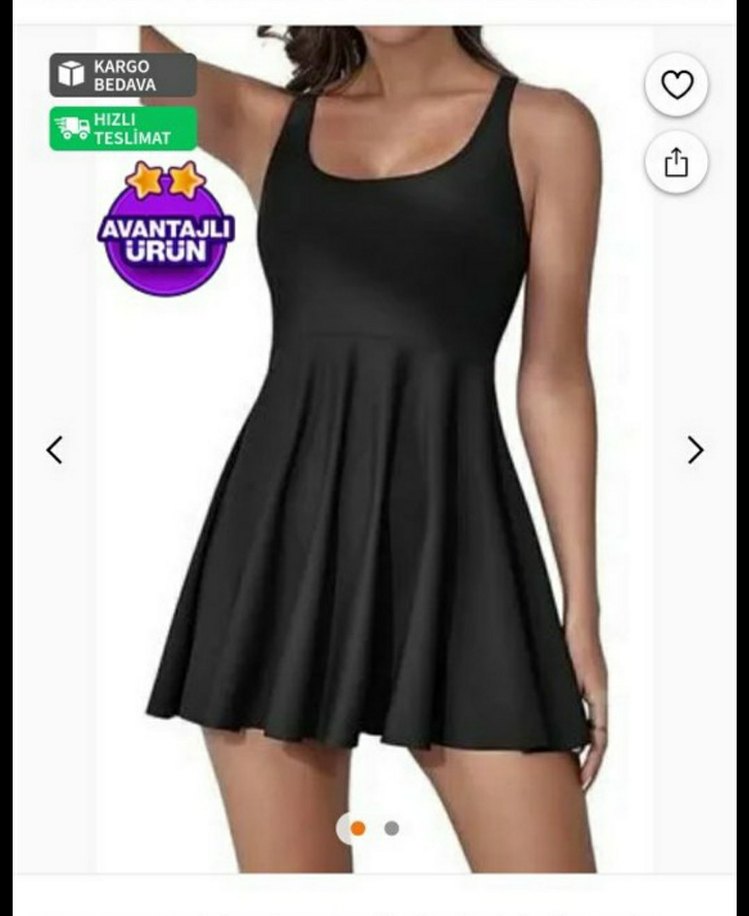Share this product listing
The height and width of the screenshot is (916, 749).
pyautogui.click(x=677, y=162)
